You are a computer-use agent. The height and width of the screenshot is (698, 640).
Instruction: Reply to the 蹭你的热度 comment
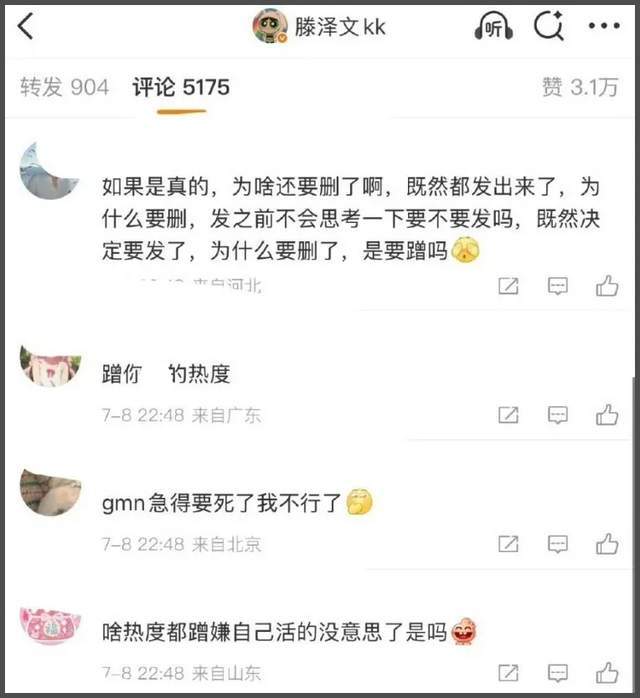pos(558,415)
